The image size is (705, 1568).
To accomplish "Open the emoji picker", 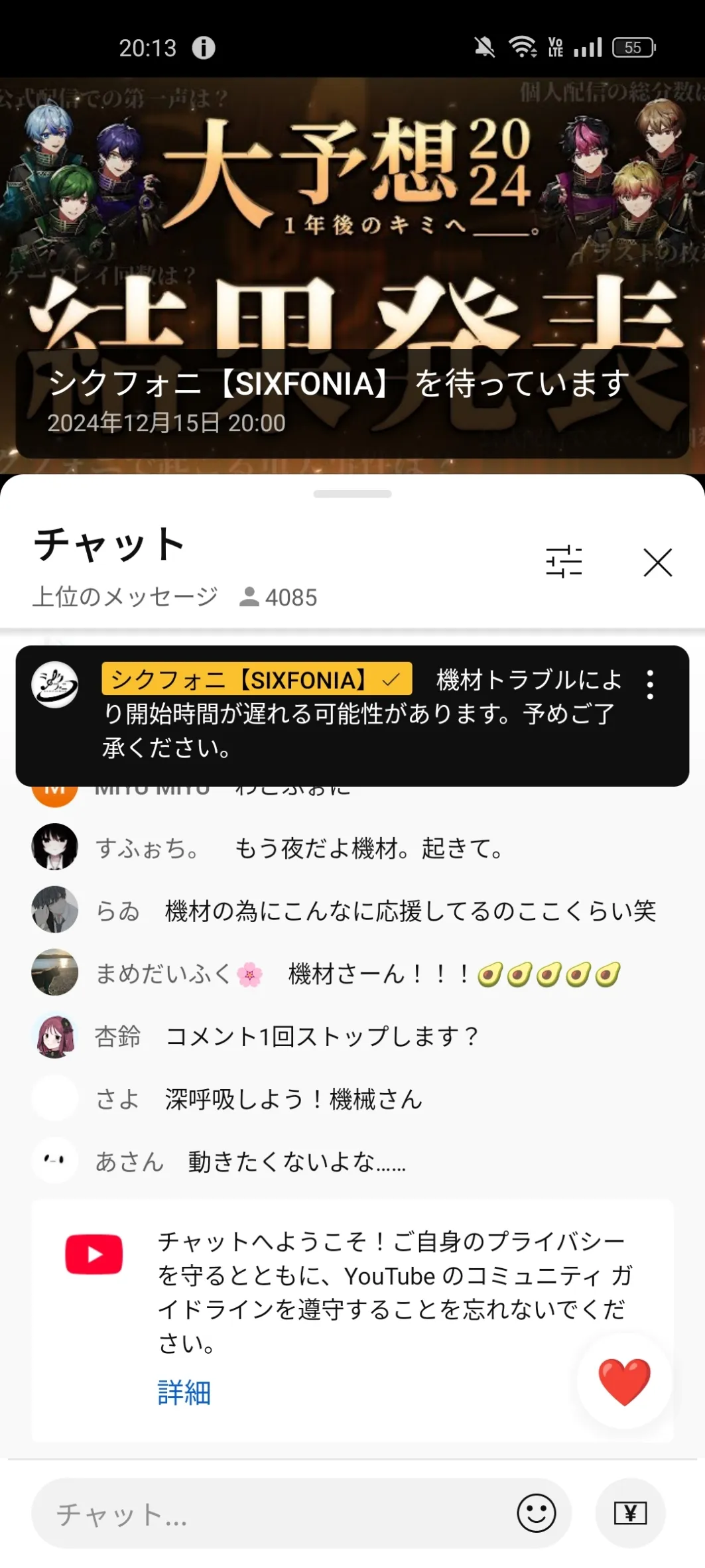I will (536, 1513).
